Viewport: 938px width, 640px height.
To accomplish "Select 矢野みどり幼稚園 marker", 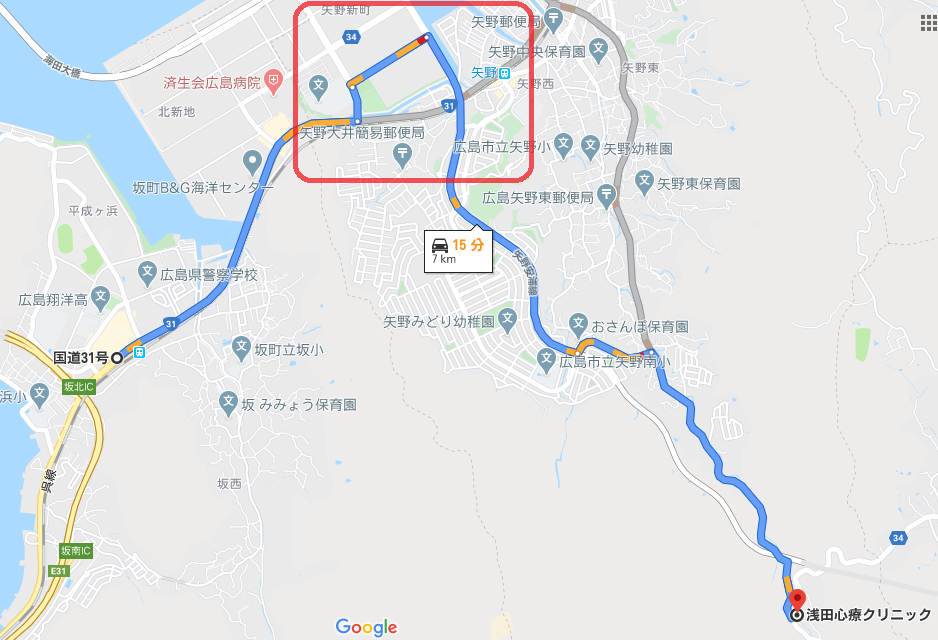I will (508, 320).
